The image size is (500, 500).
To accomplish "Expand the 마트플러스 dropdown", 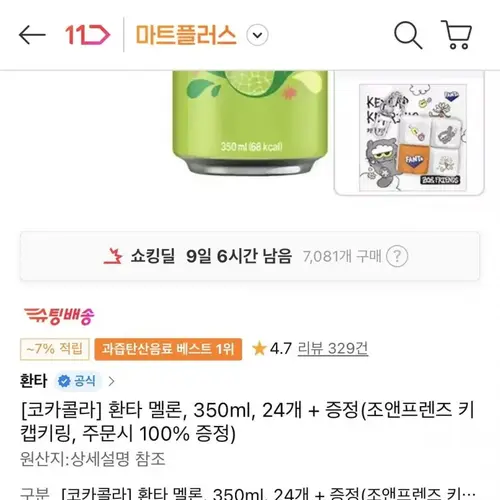I will point(257,35).
